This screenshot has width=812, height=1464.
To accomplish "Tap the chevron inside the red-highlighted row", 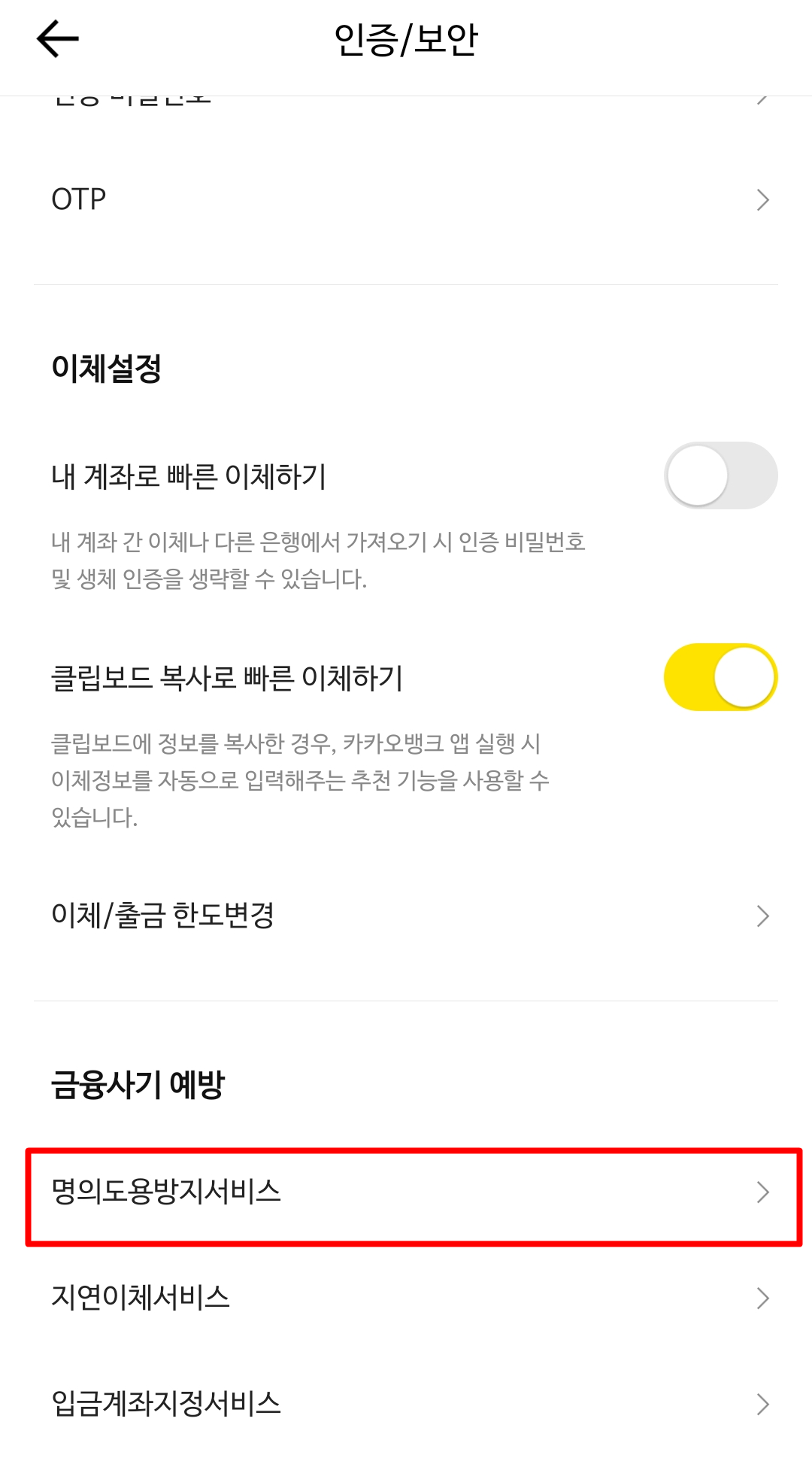I will [x=764, y=1192].
